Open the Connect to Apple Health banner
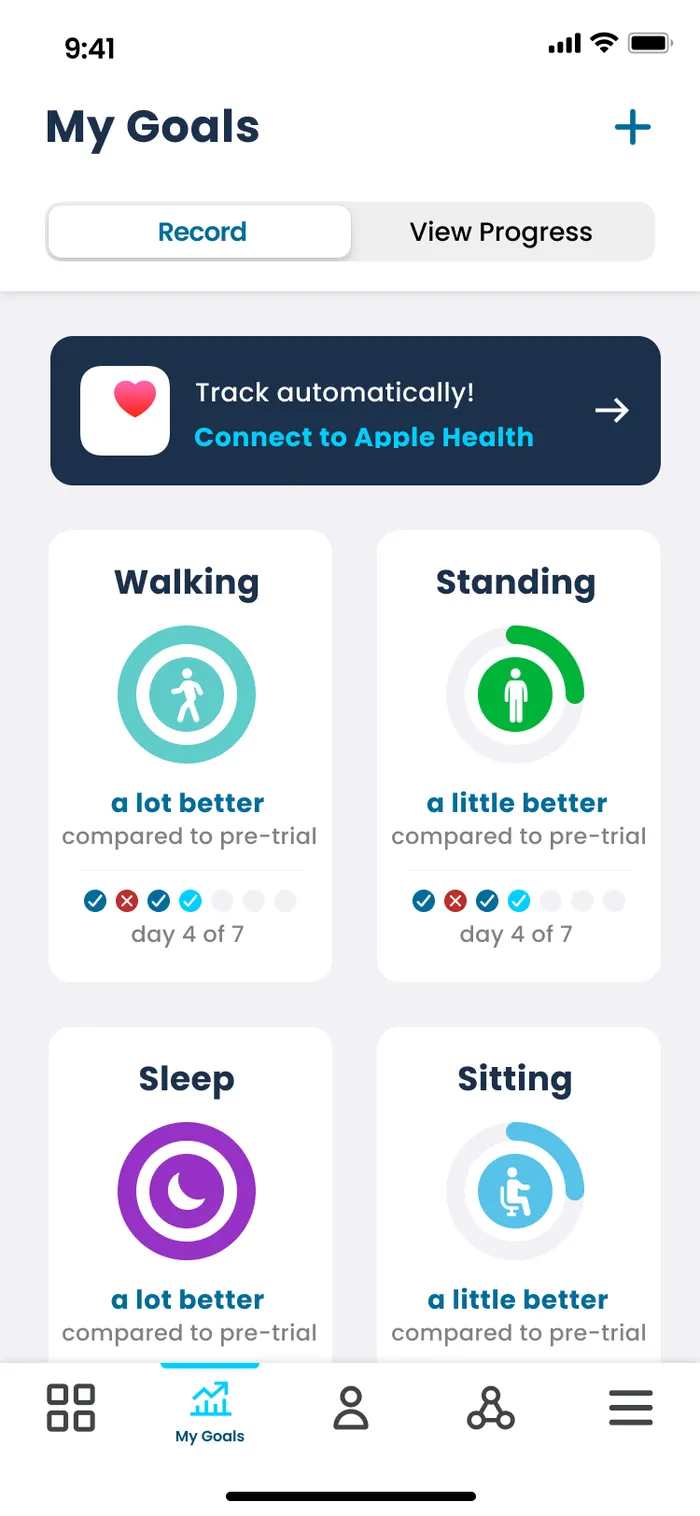The image size is (700, 1516). point(355,411)
